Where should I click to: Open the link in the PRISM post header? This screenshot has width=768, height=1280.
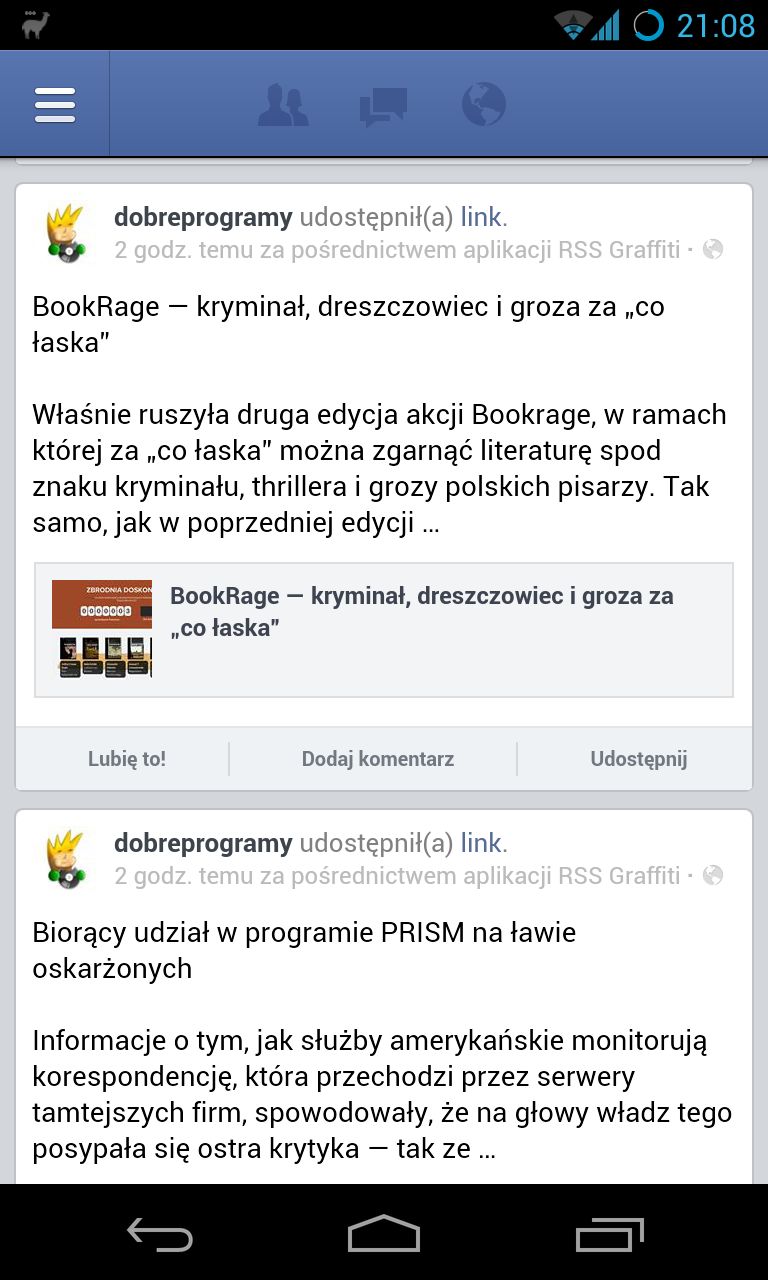tap(481, 842)
